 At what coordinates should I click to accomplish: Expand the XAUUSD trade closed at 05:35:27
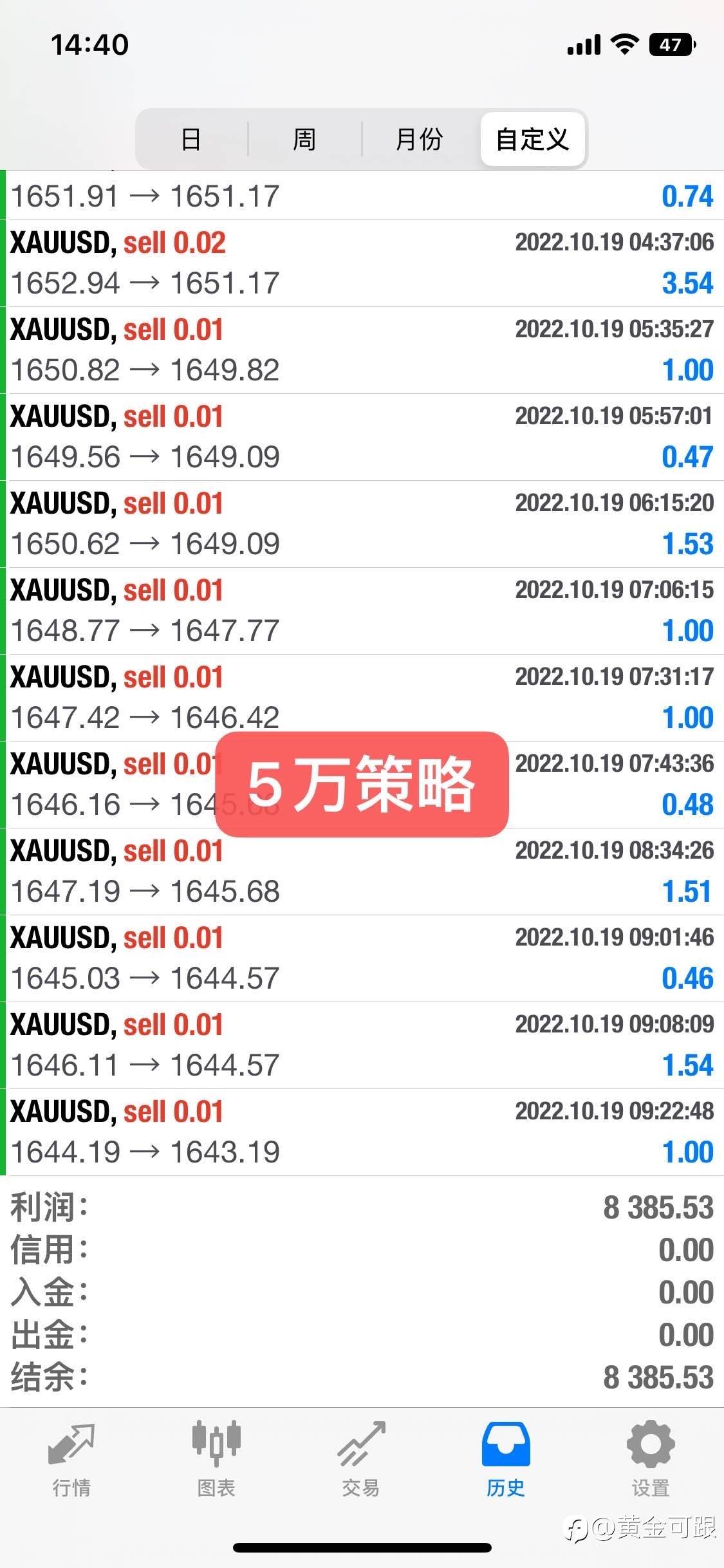pos(362,350)
